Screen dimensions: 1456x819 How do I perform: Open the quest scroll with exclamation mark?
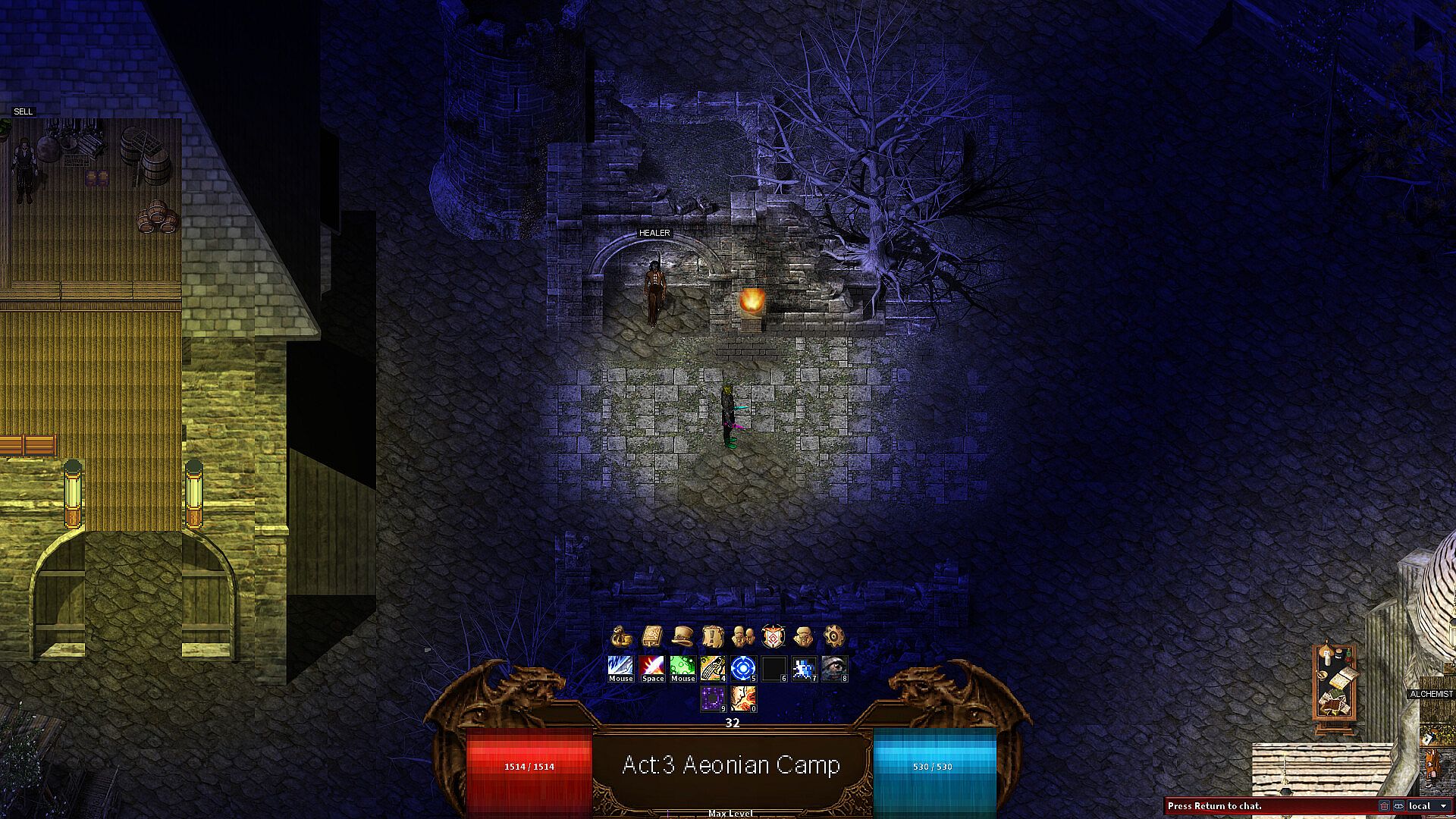coord(712,636)
